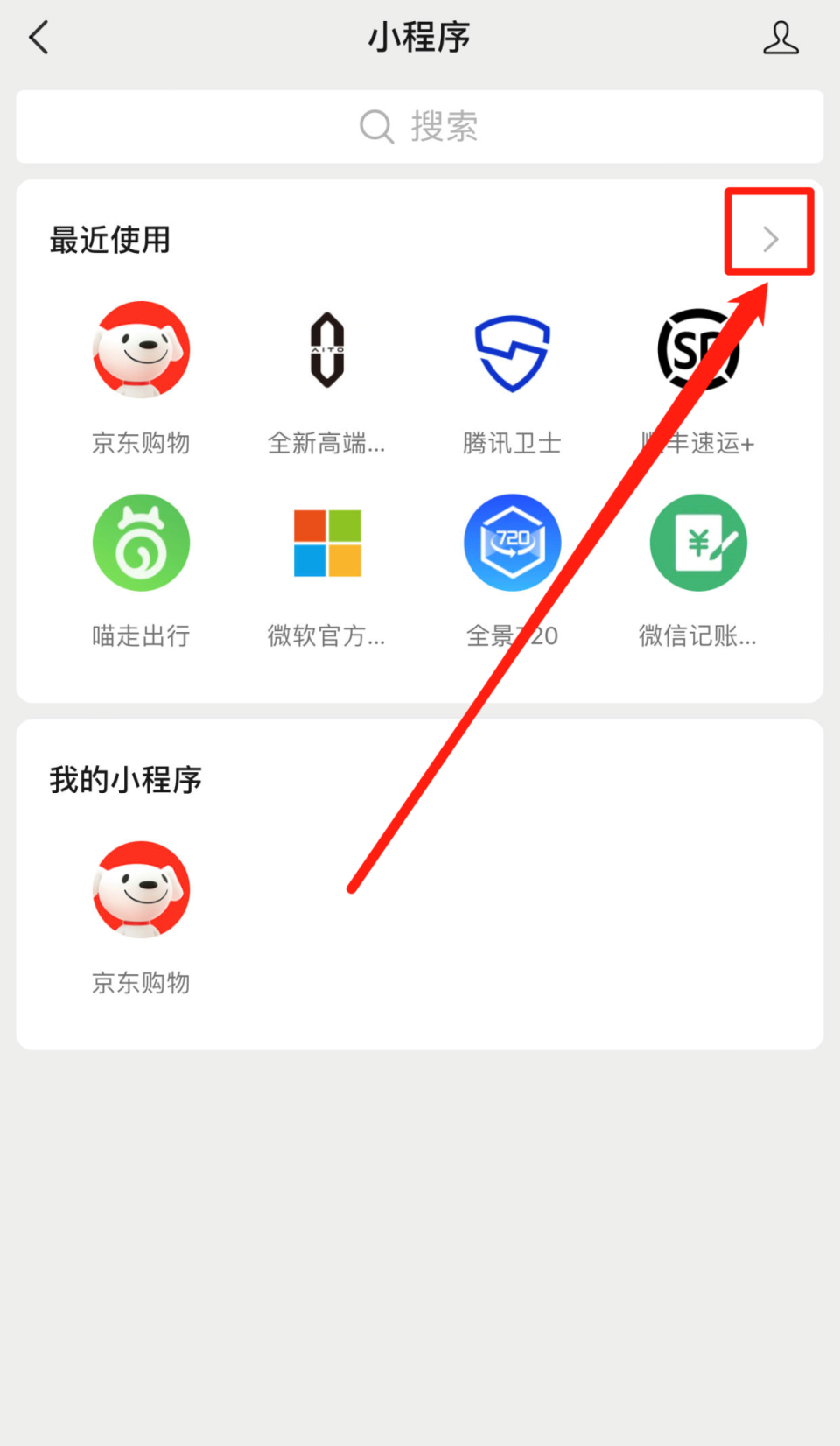Screen dimensions: 840x1446
Task: Expand the 最近使用 list via chevron
Action: point(769,238)
